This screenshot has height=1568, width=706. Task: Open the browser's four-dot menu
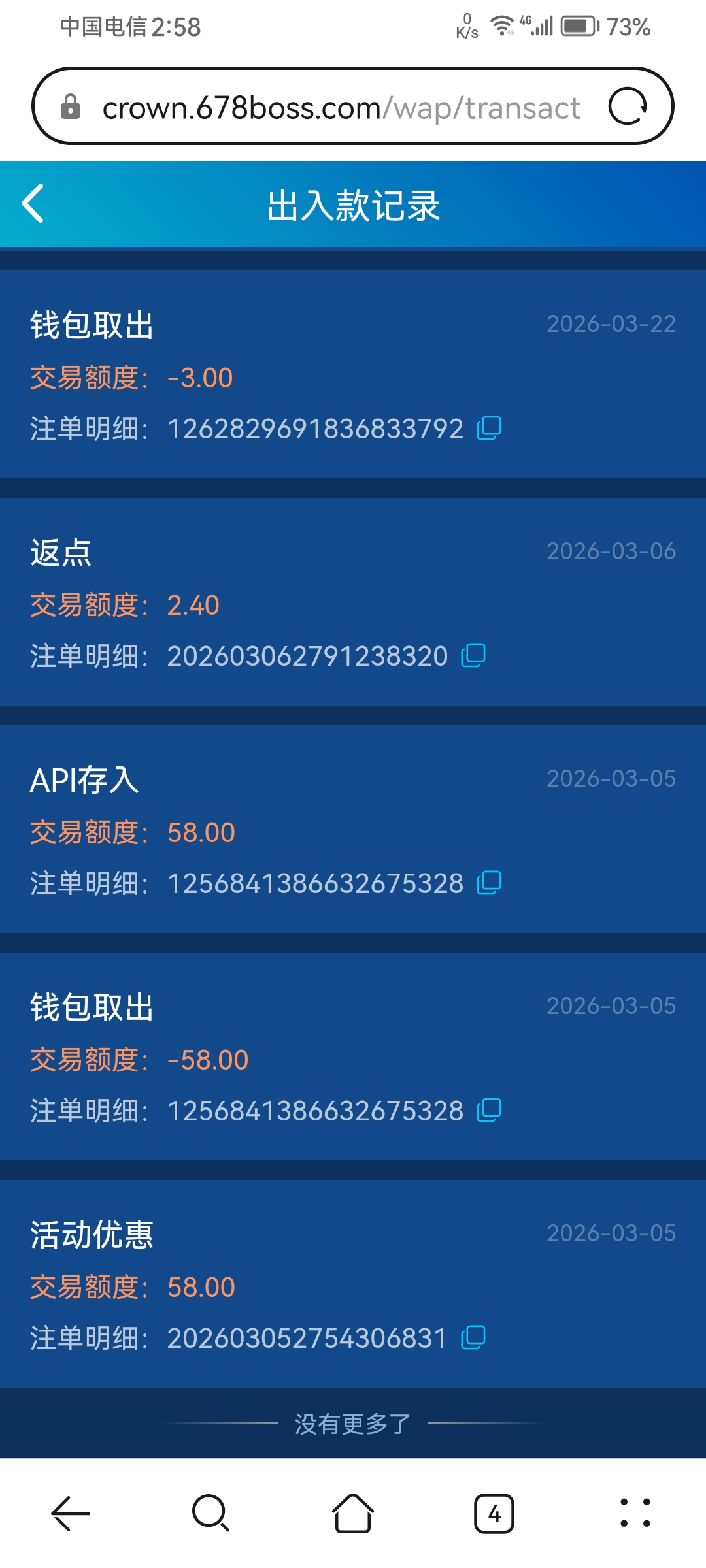[635, 1513]
